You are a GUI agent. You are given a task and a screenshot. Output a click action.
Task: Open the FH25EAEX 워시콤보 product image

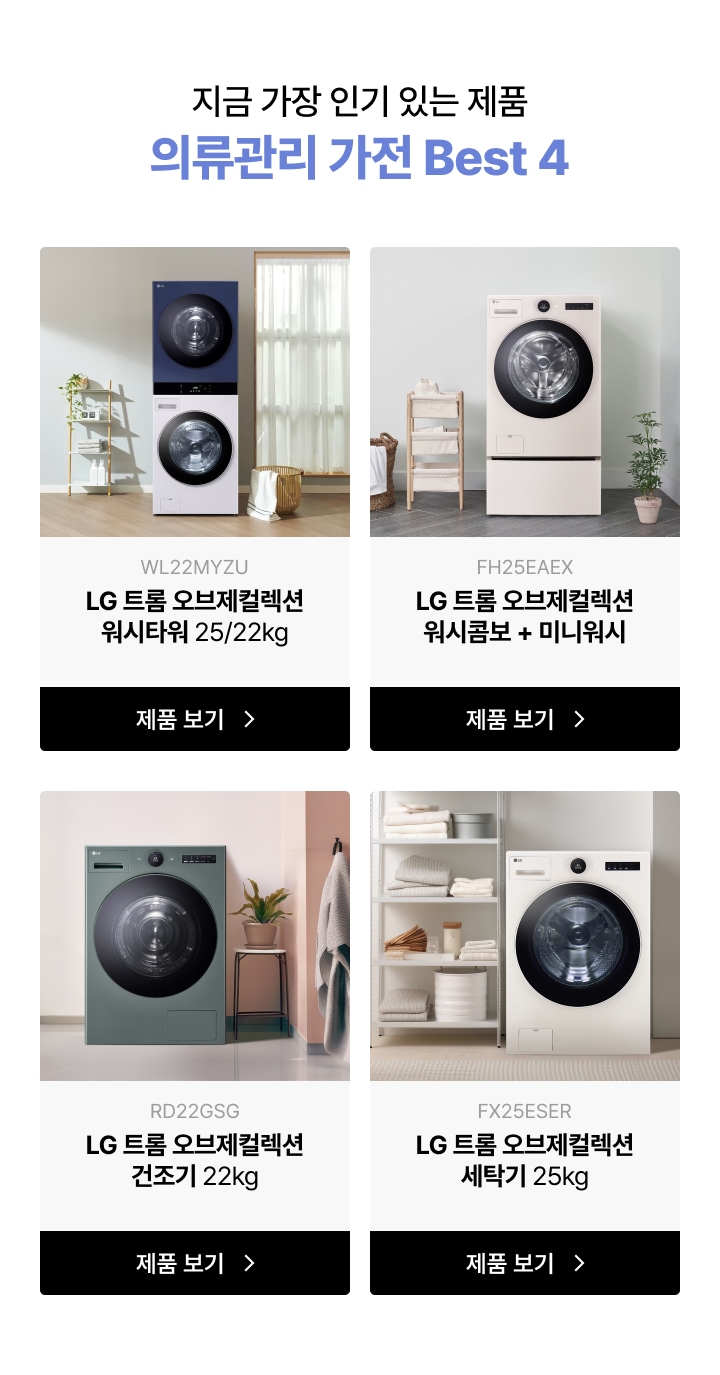click(x=525, y=392)
